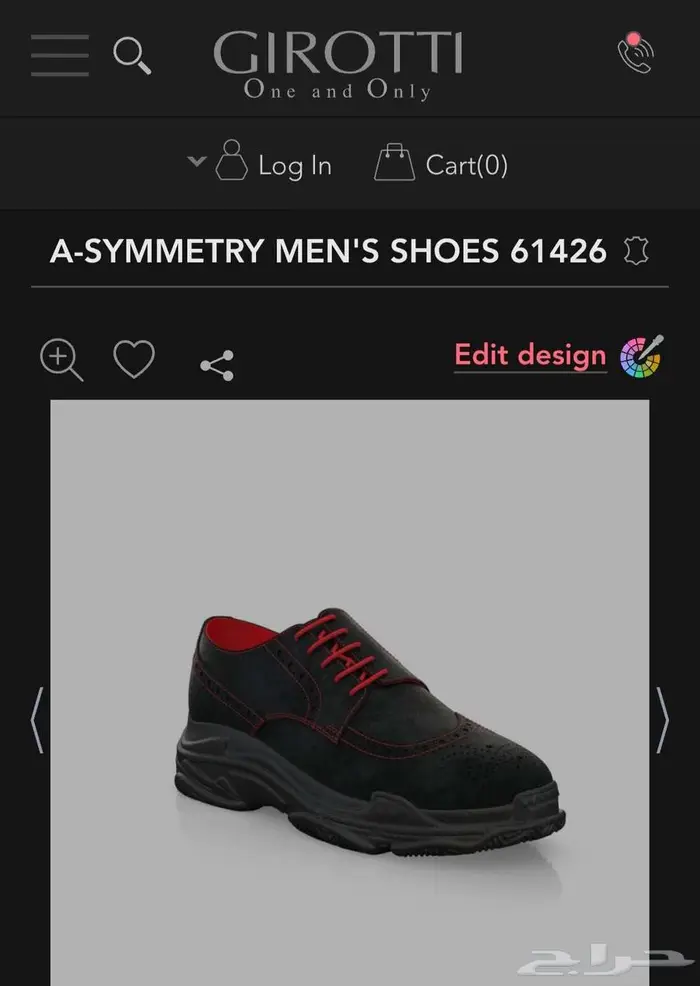Tap the phone call icon
Screen dimensions: 700x986
(x=635, y=53)
